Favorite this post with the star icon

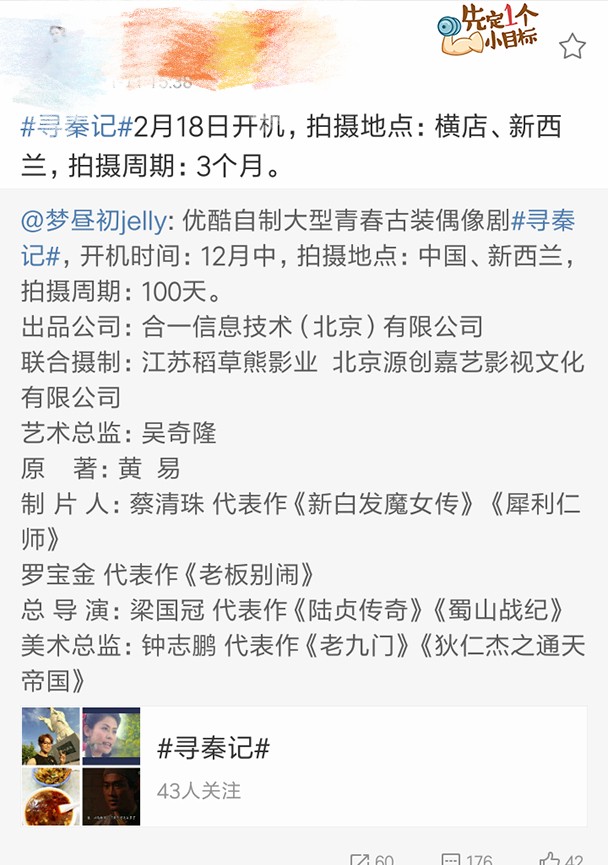pos(572,46)
